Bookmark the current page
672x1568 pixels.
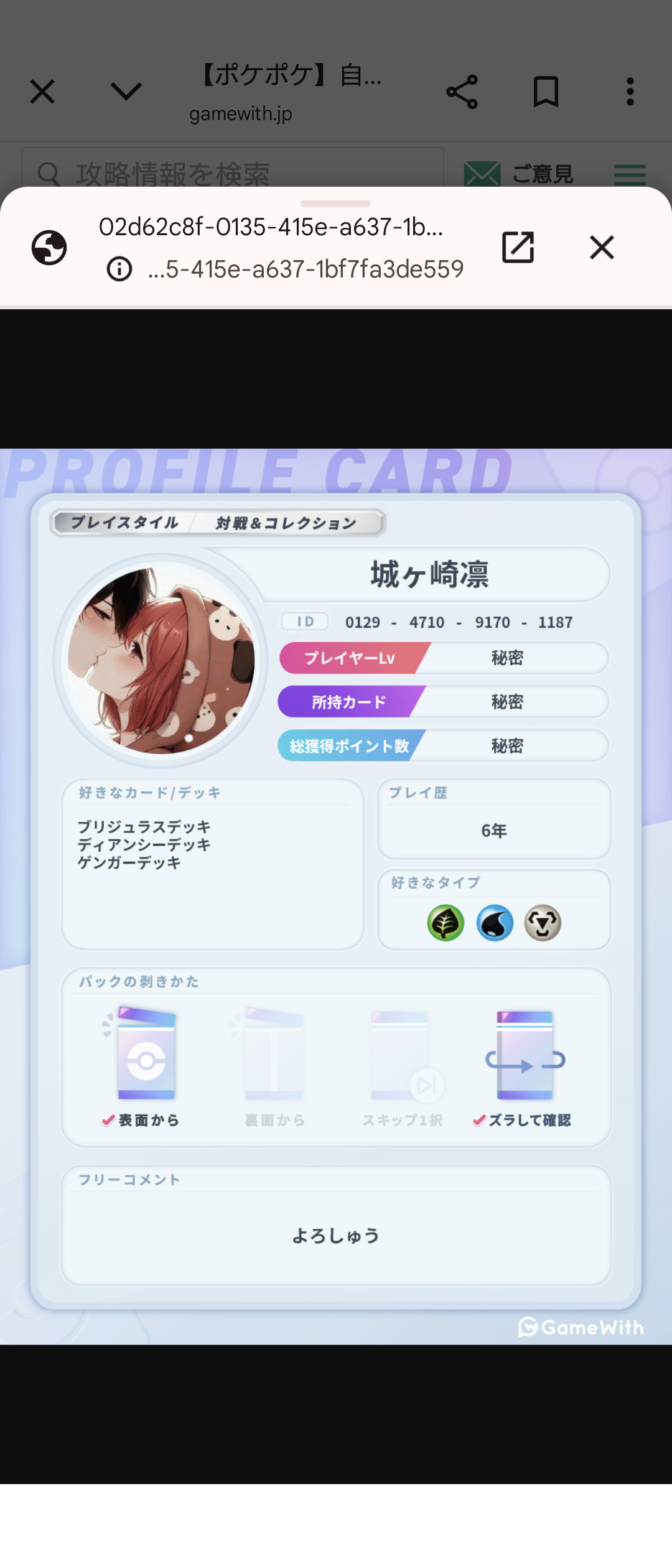coord(546,92)
